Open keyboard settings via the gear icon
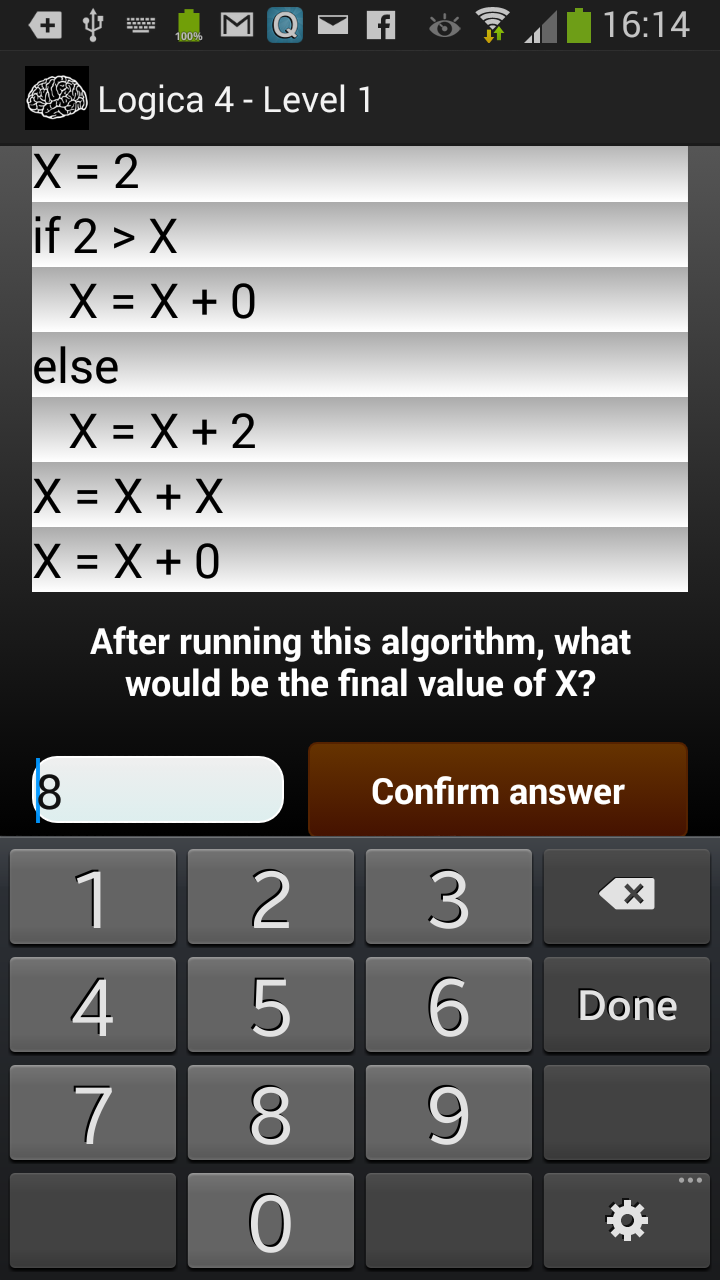This screenshot has height=1280, width=720. (626, 1220)
